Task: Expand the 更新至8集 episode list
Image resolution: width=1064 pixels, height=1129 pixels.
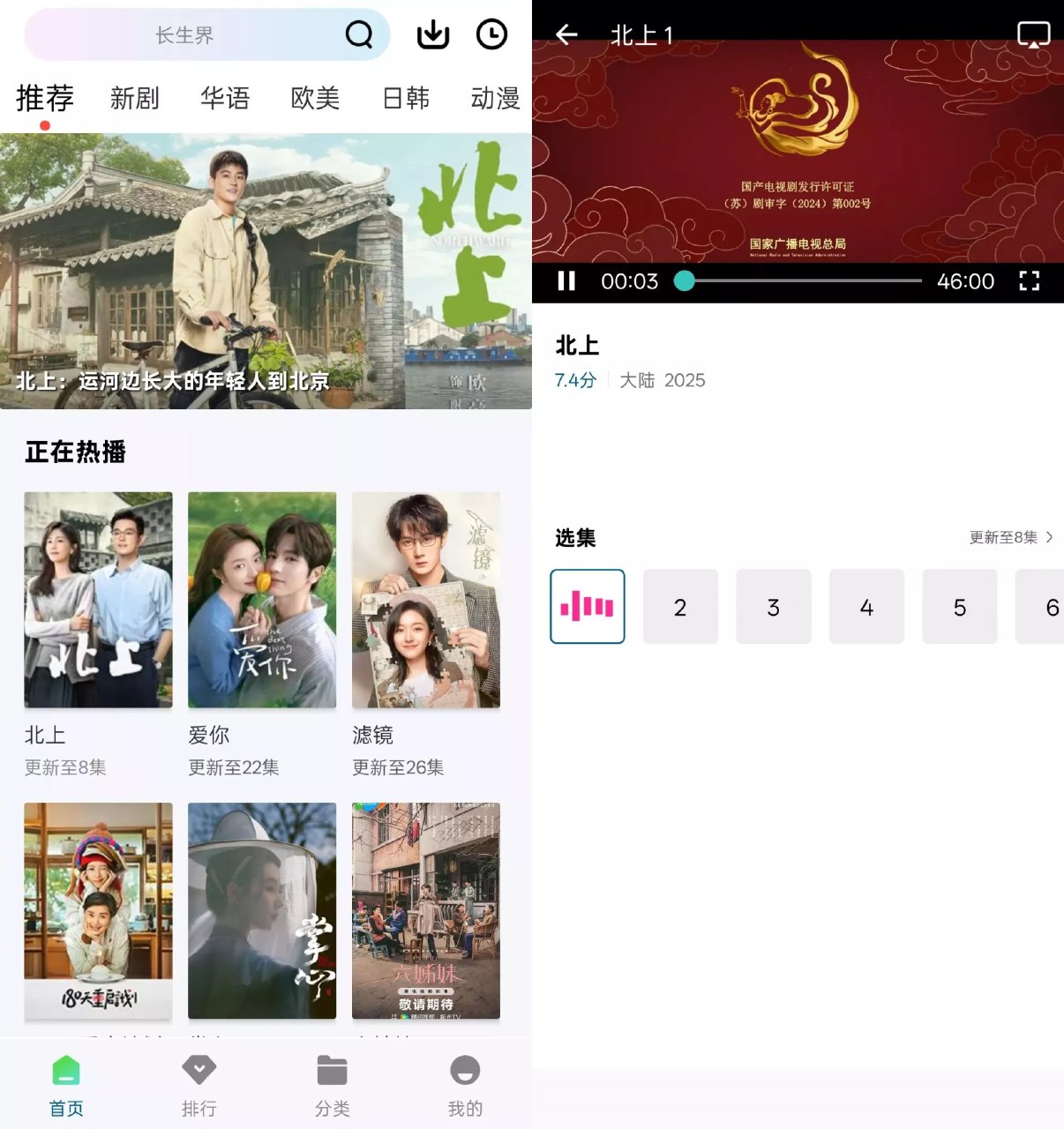Action: click(1010, 537)
